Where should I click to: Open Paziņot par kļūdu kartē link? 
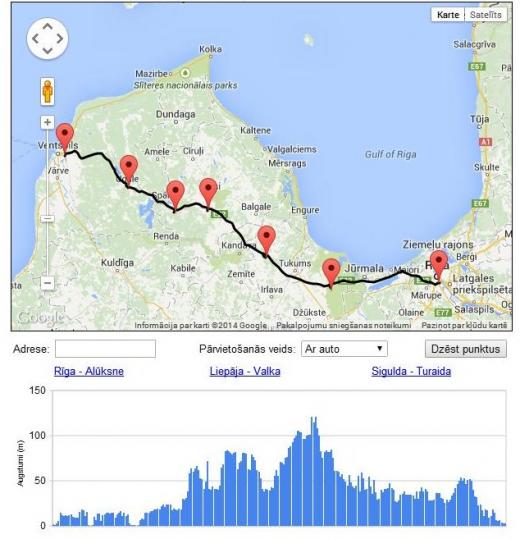point(464,325)
